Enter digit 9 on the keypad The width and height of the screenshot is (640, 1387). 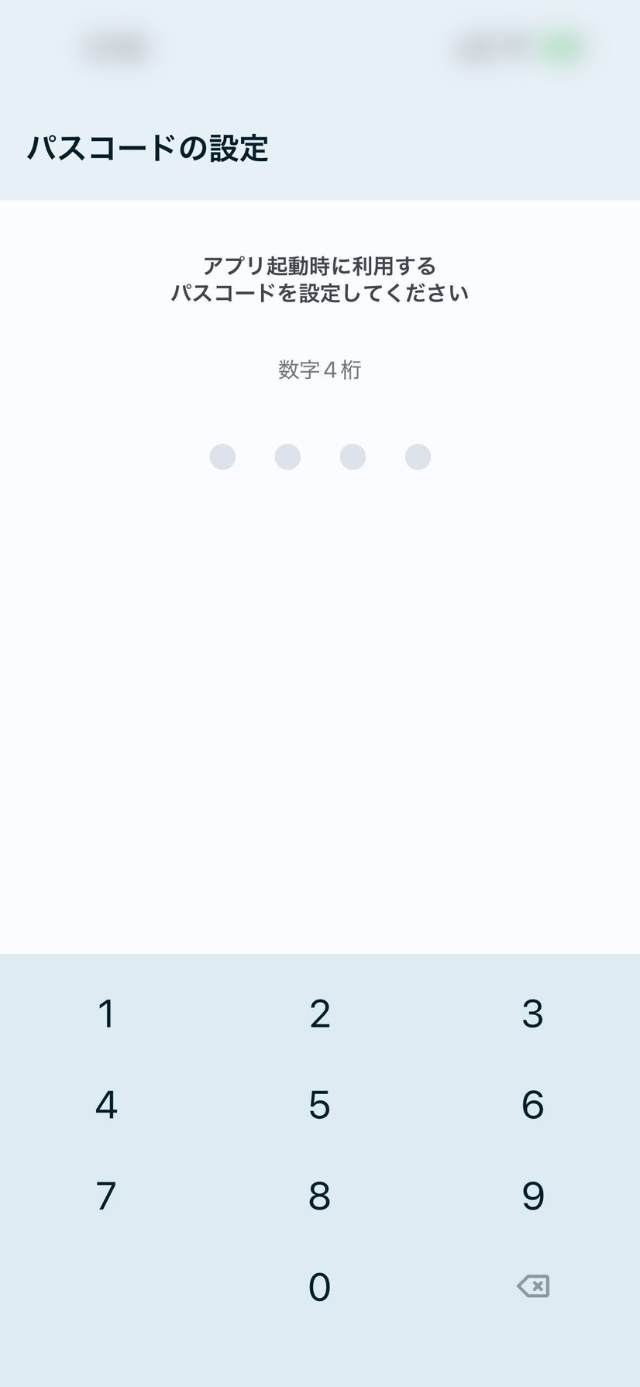(x=532, y=1196)
